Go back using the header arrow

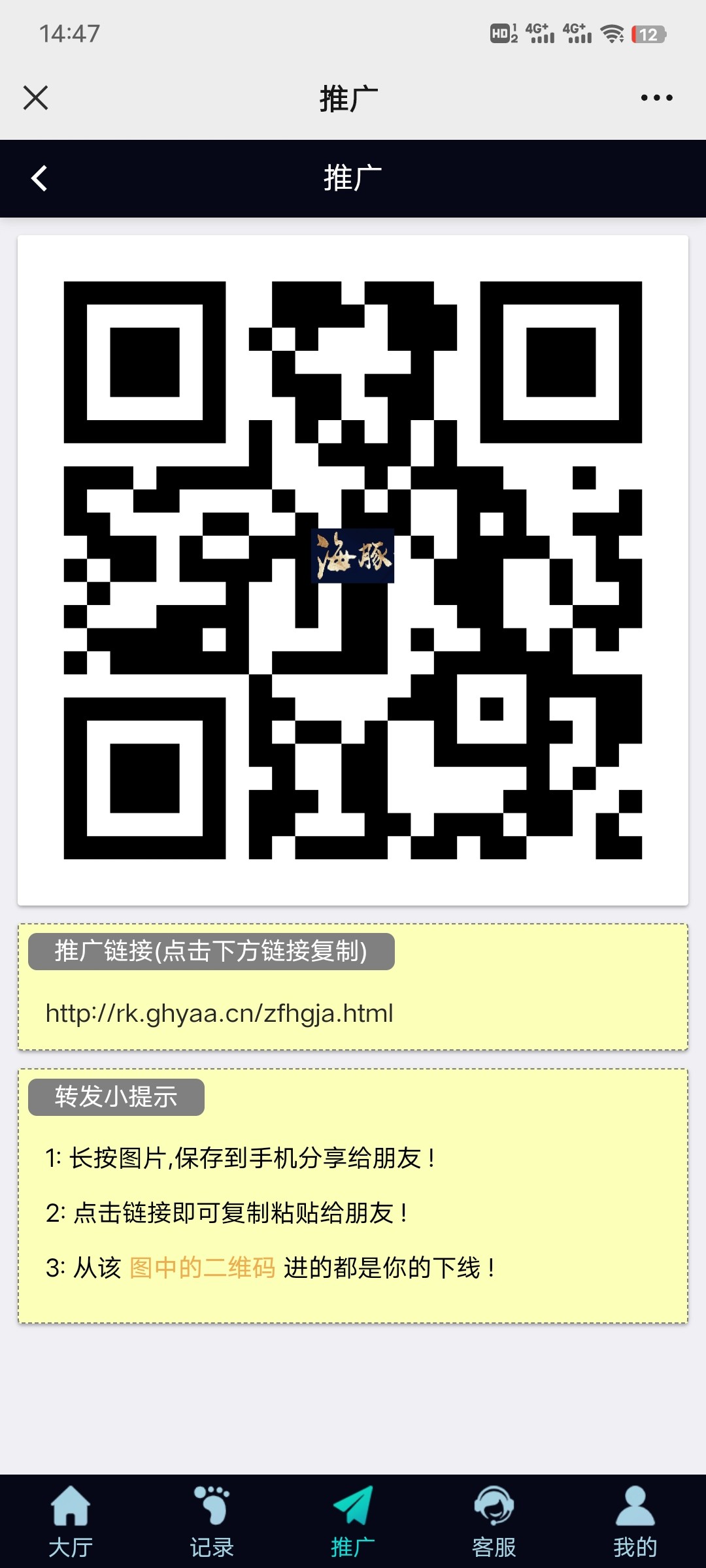[x=39, y=178]
